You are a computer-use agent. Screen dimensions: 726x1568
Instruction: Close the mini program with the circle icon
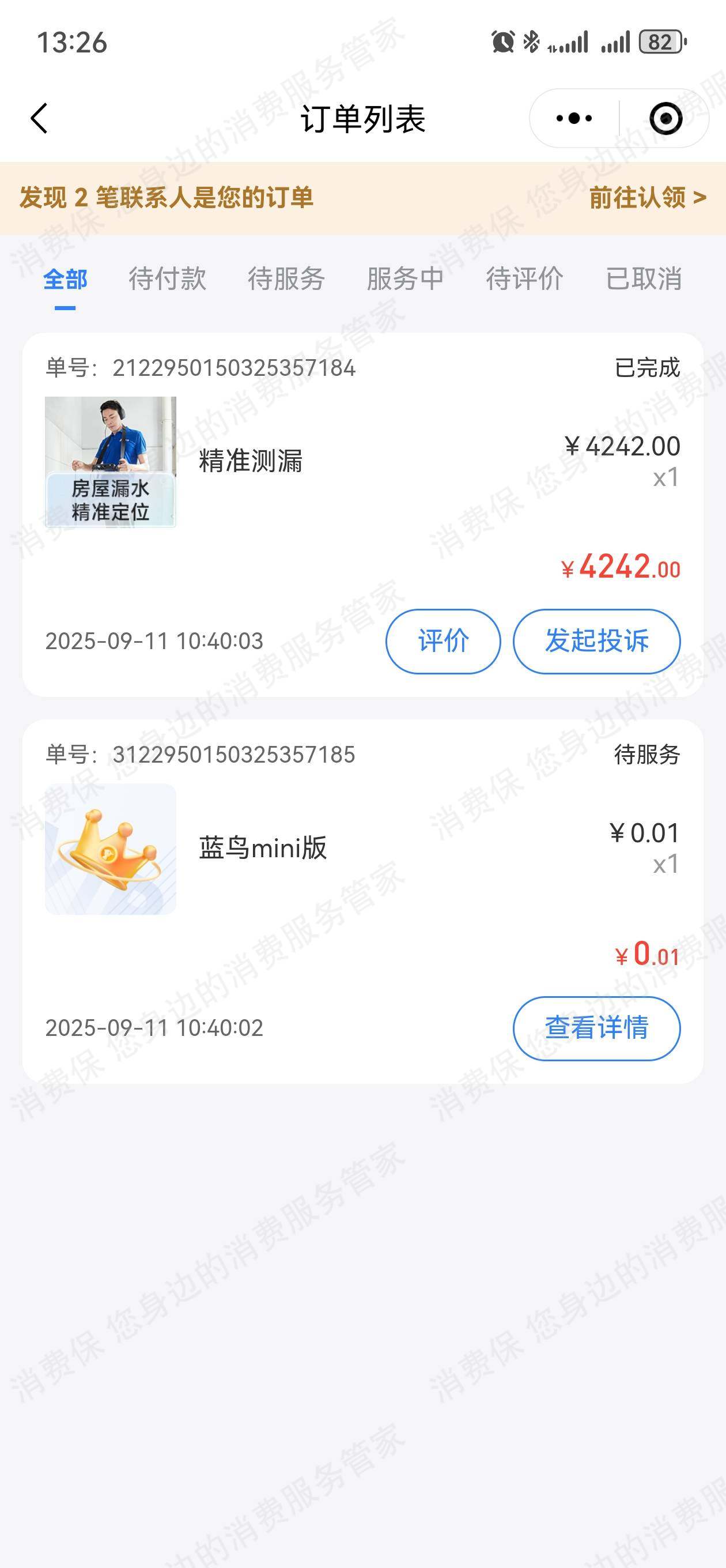pos(665,118)
